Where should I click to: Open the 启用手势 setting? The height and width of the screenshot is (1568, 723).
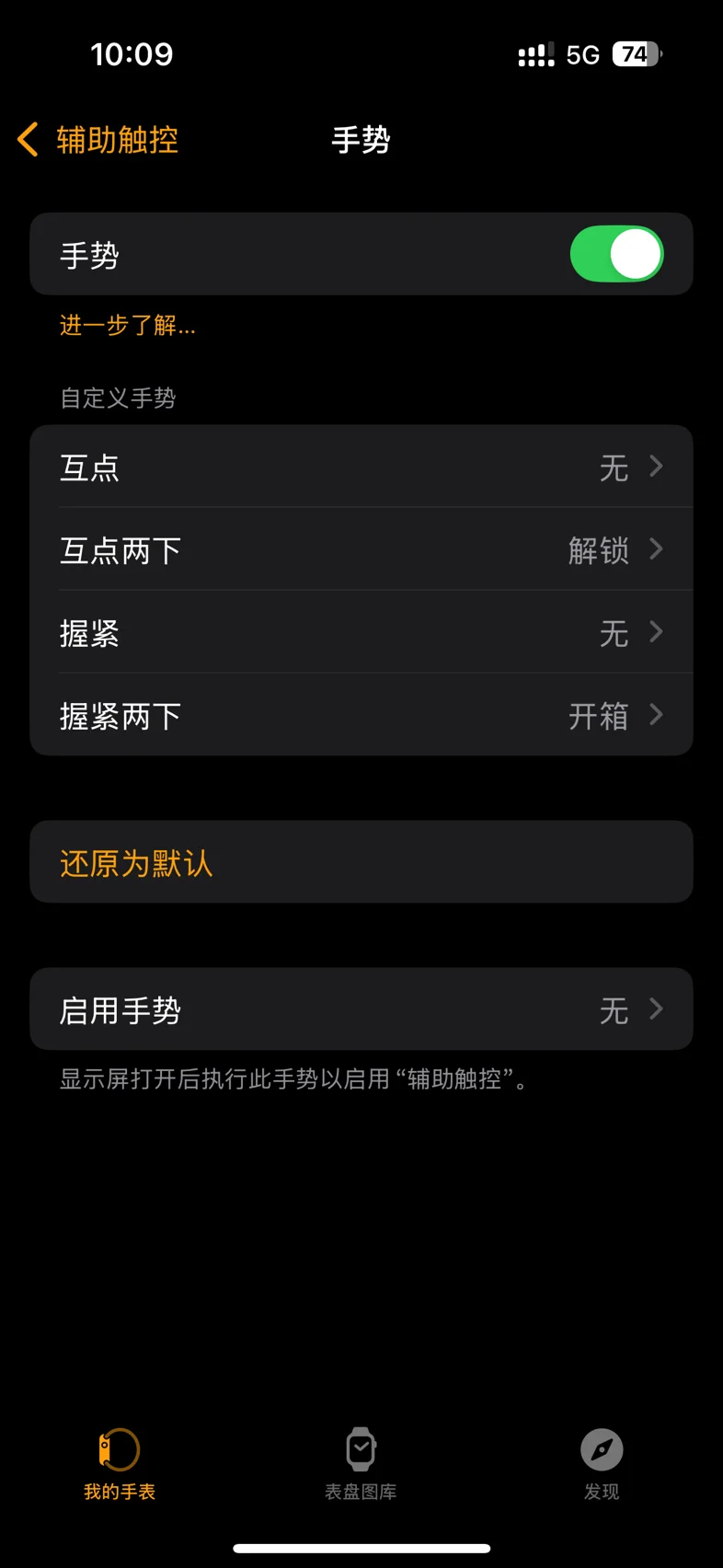pos(361,1009)
